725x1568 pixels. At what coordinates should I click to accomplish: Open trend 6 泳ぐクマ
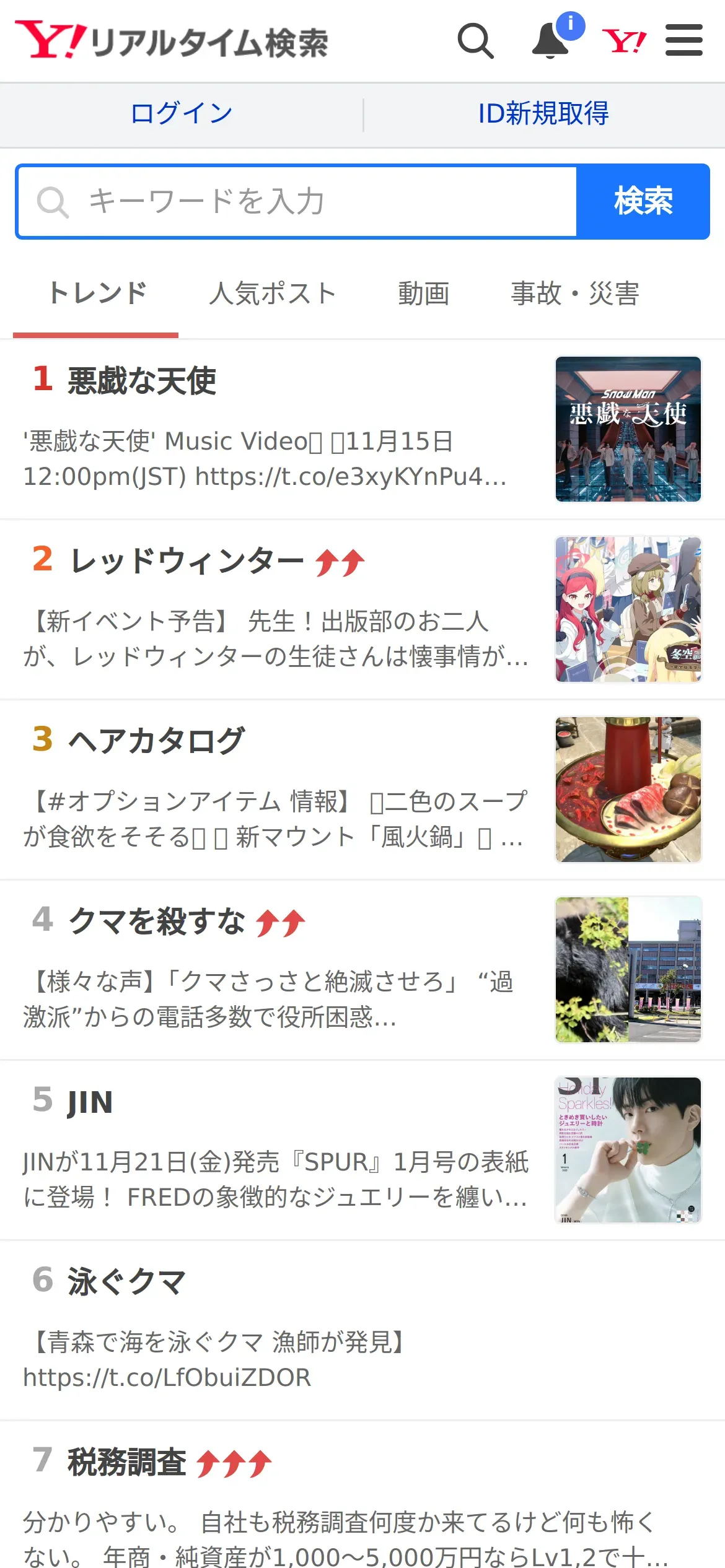(126, 1282)
